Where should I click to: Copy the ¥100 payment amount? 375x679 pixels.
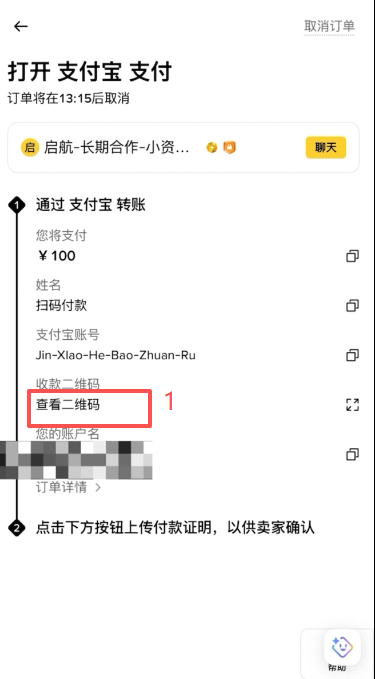coord(352,256)
